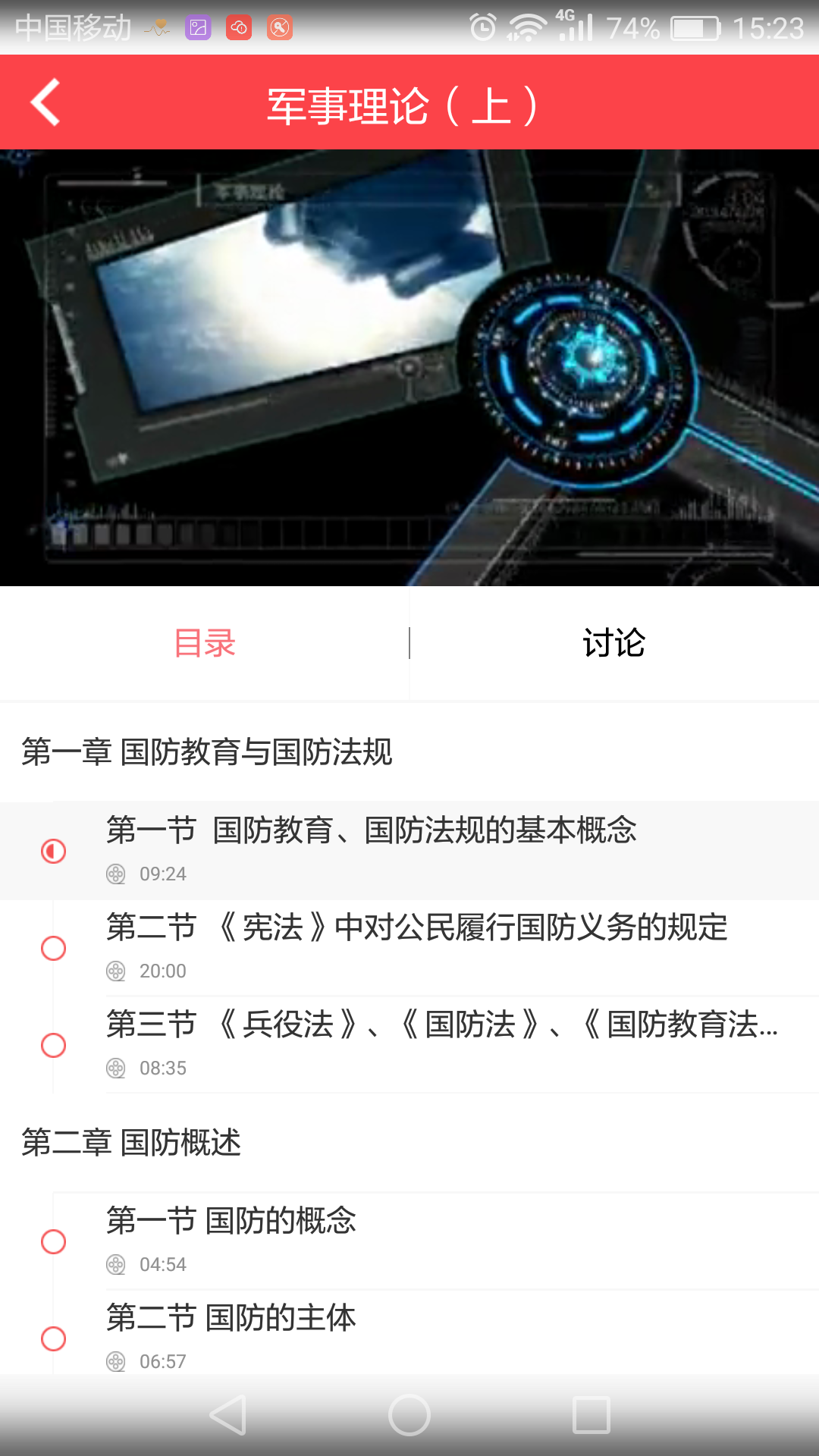Tap the course video player
Image resolution: width=819 pixels, height=1456 pixels.
(409, 368)
